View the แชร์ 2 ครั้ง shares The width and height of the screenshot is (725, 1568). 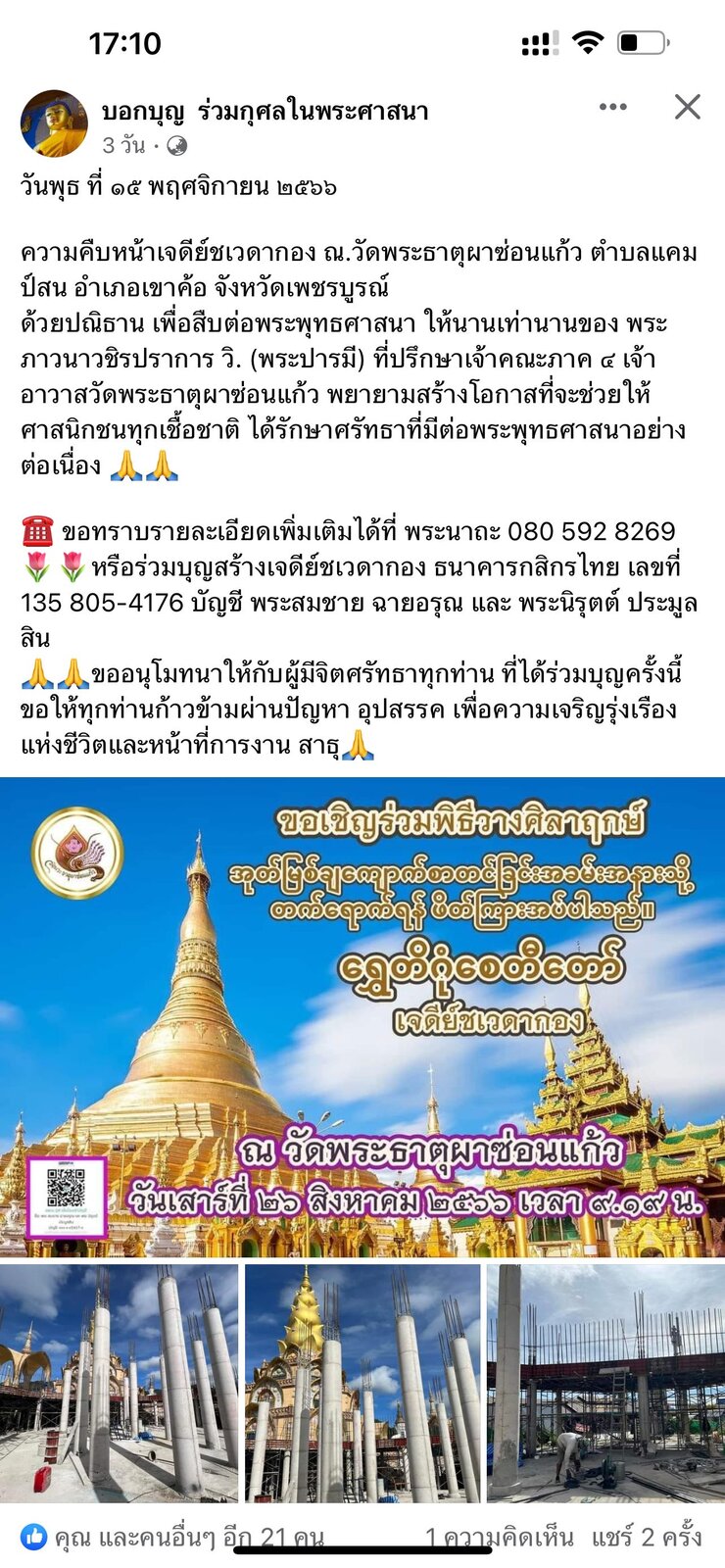pos(647,1537)
